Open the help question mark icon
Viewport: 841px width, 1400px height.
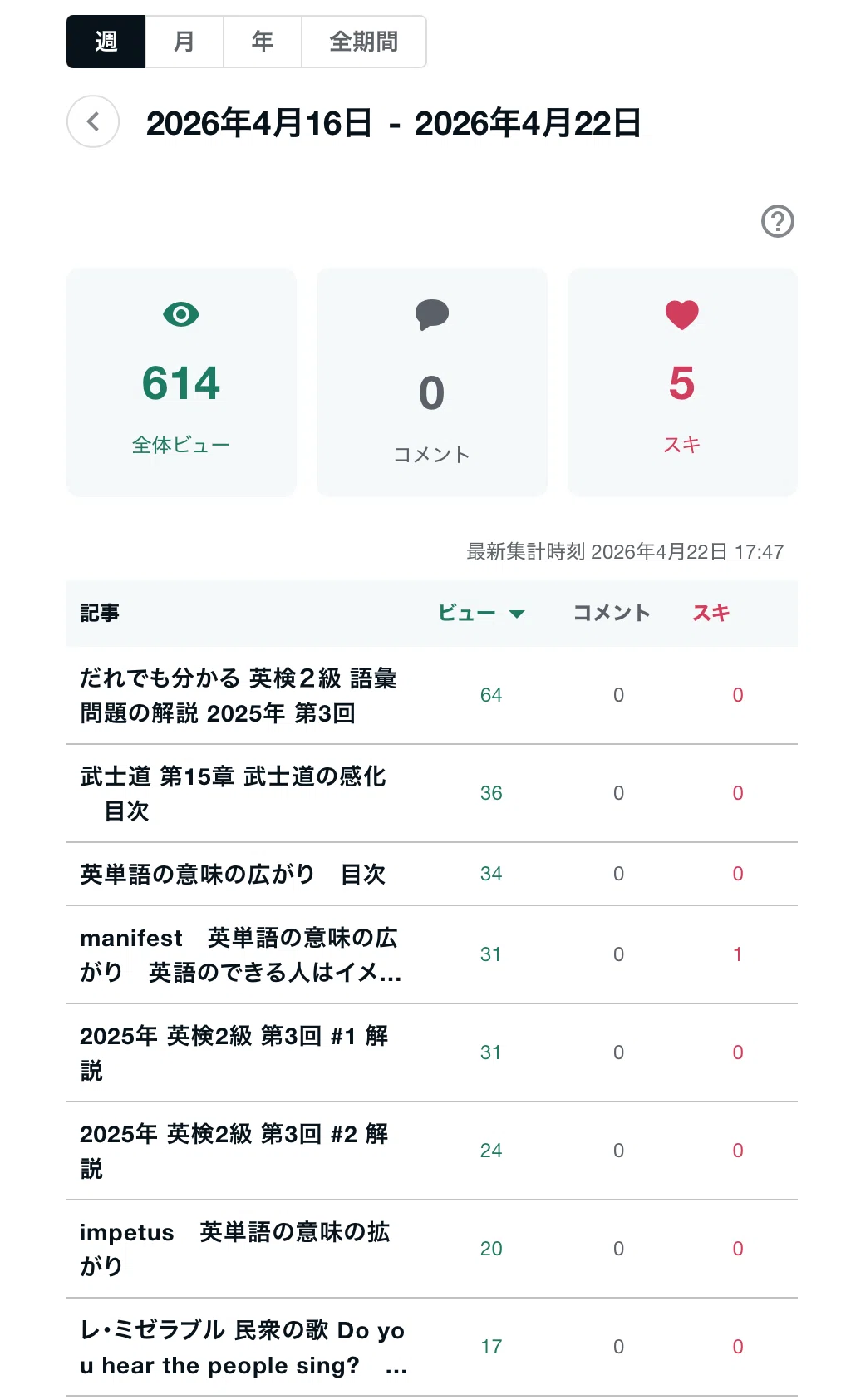(x=778, y=221)
